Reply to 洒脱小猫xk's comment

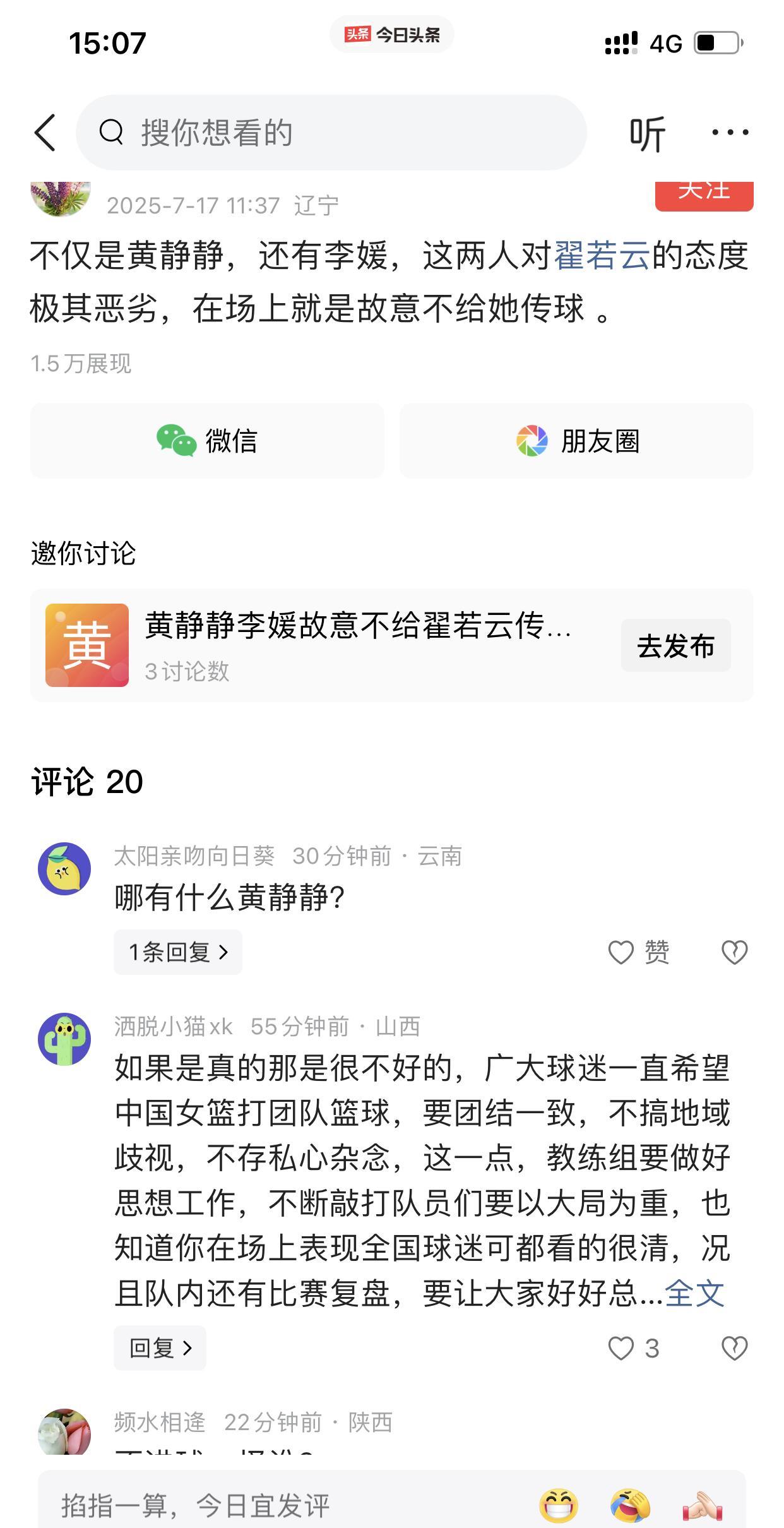pyautogui.click(x=160, y=1348)
